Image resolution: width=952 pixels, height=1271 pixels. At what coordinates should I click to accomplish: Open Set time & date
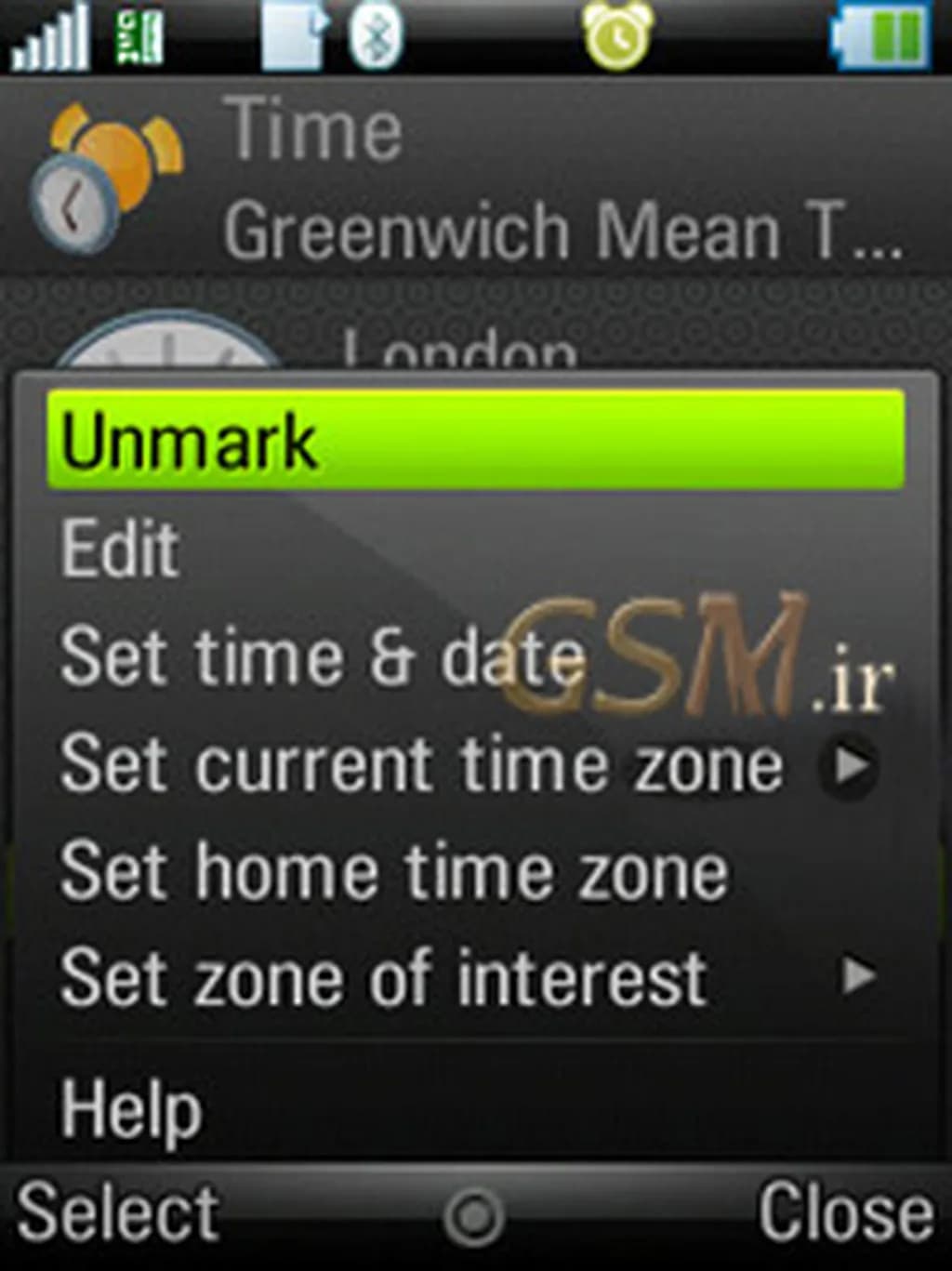[322, 656]
